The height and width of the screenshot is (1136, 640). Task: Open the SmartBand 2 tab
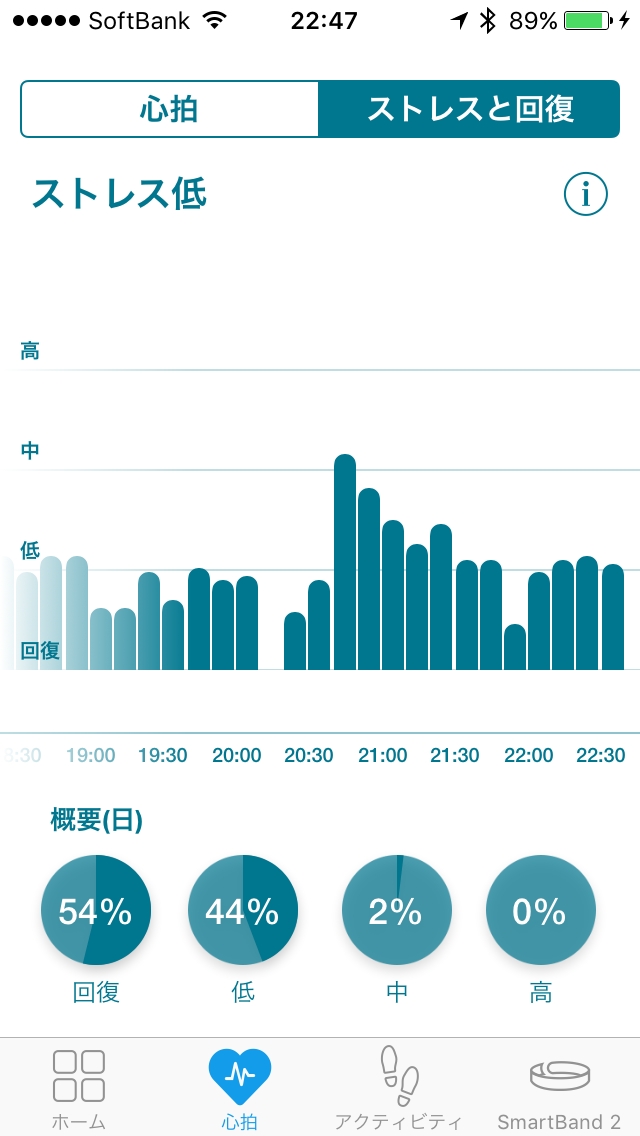[559, 1087]
